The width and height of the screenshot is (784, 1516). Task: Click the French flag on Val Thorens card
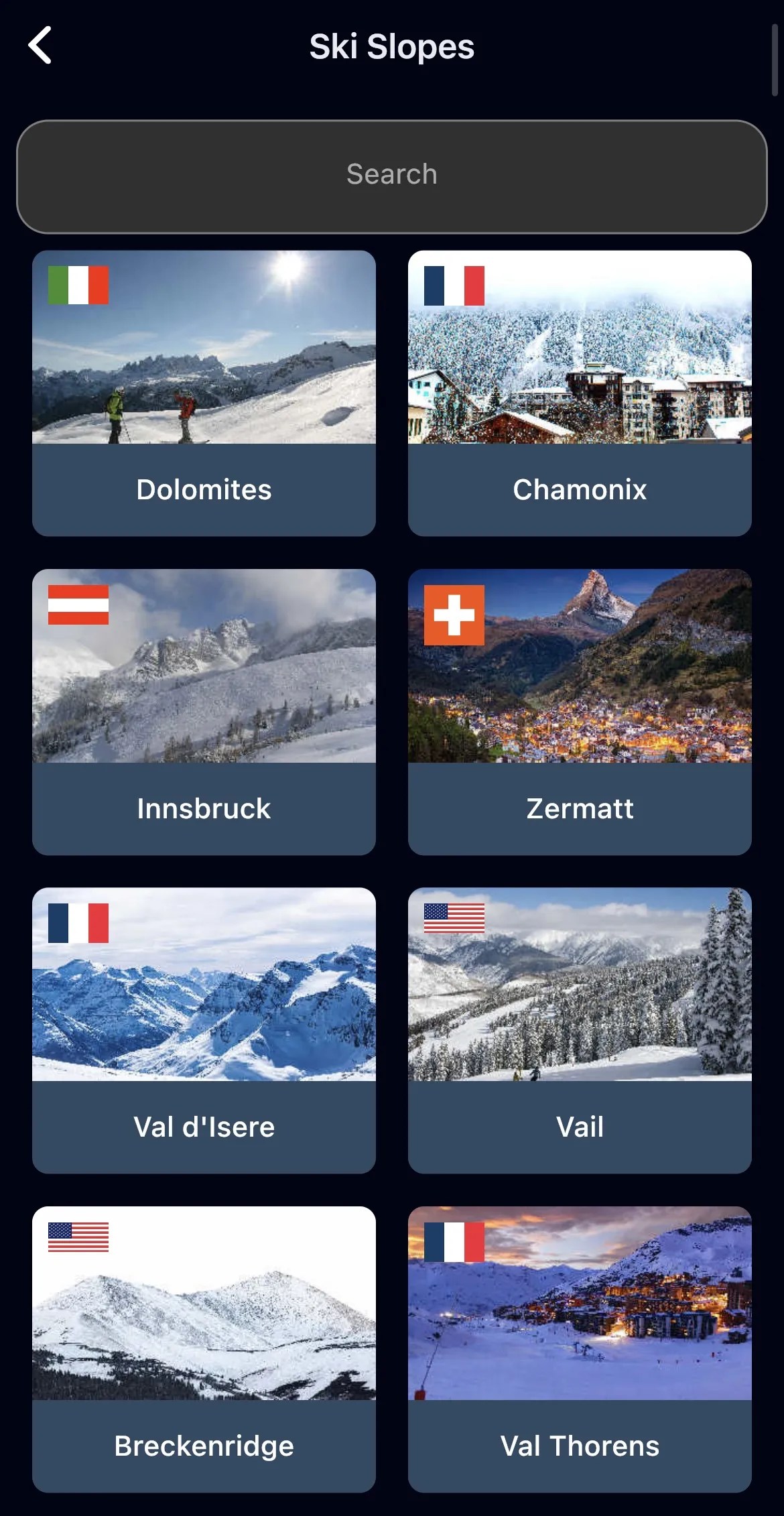point(456,1242)
